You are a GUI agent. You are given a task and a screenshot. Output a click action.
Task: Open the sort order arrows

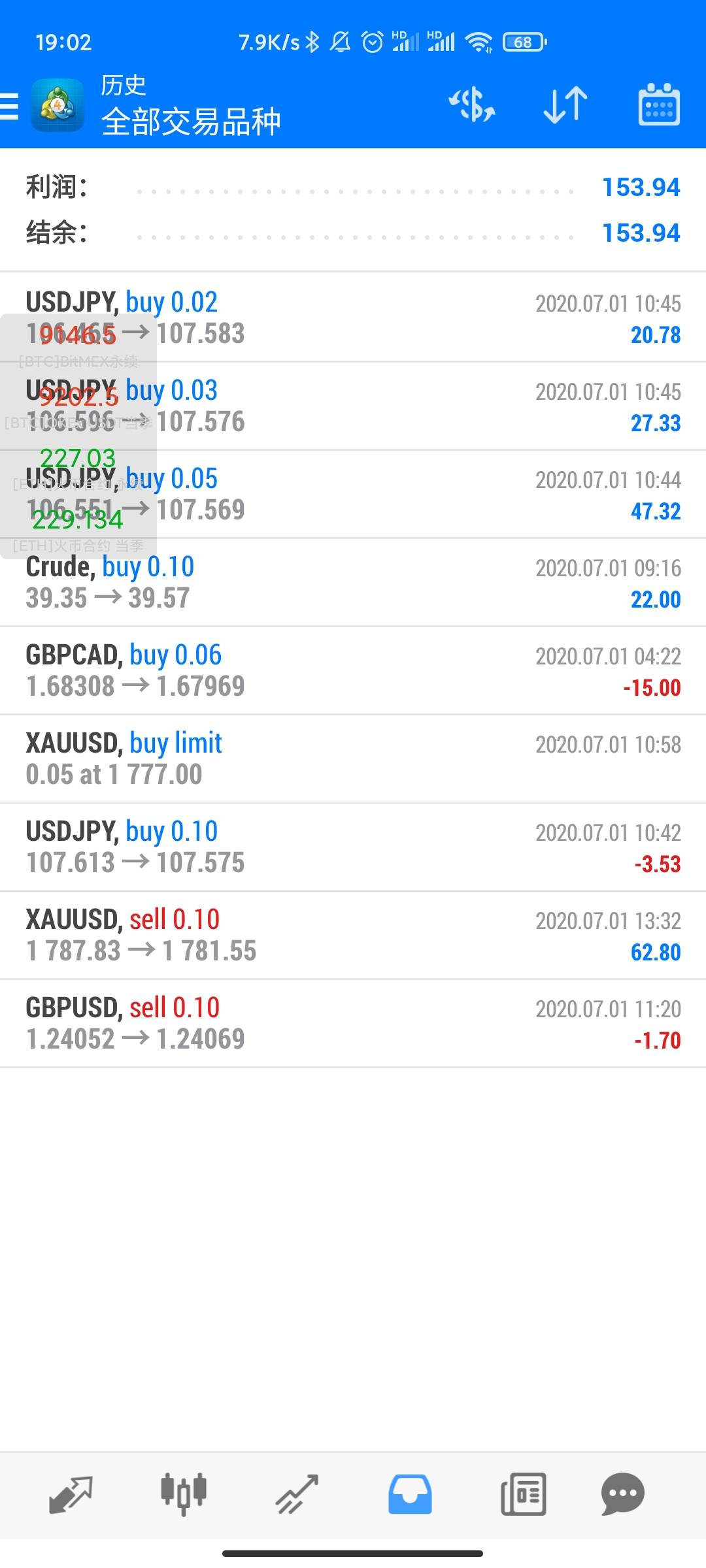[x=565, y=105]
